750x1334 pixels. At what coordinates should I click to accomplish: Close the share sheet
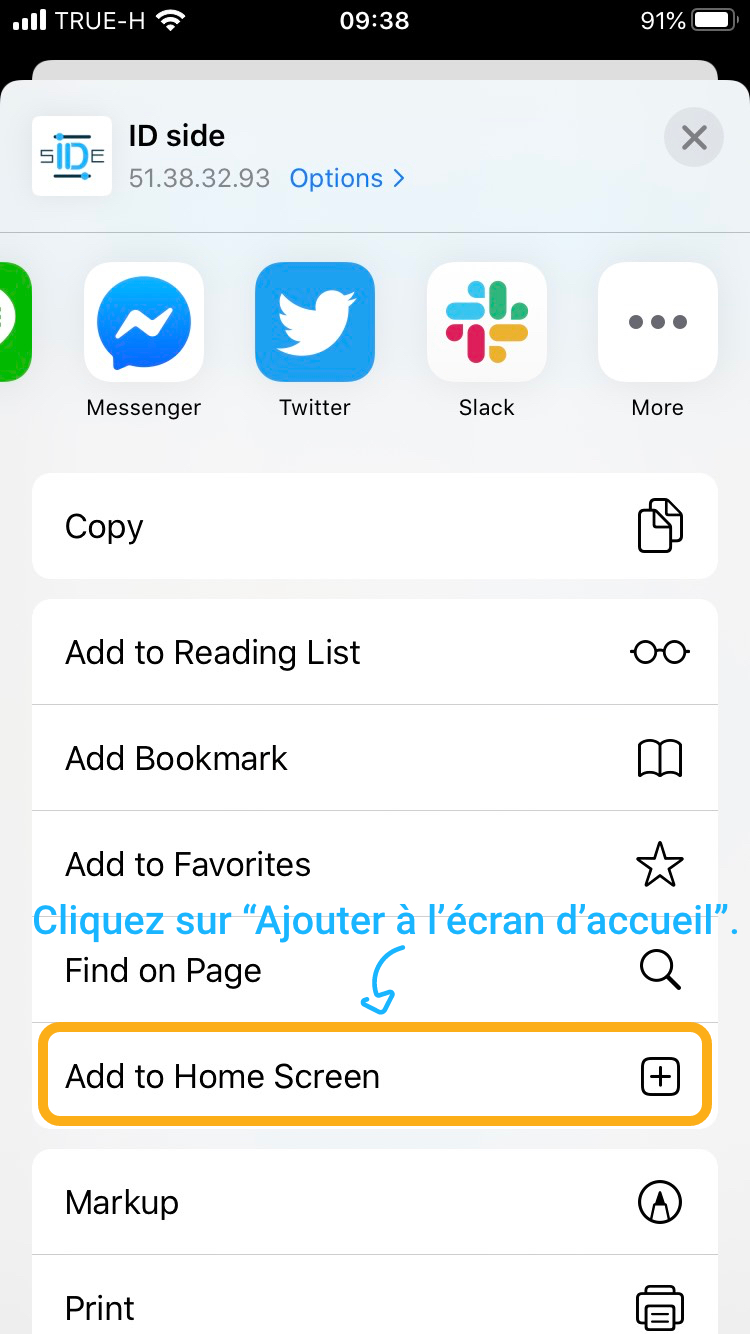click(693, 137)
